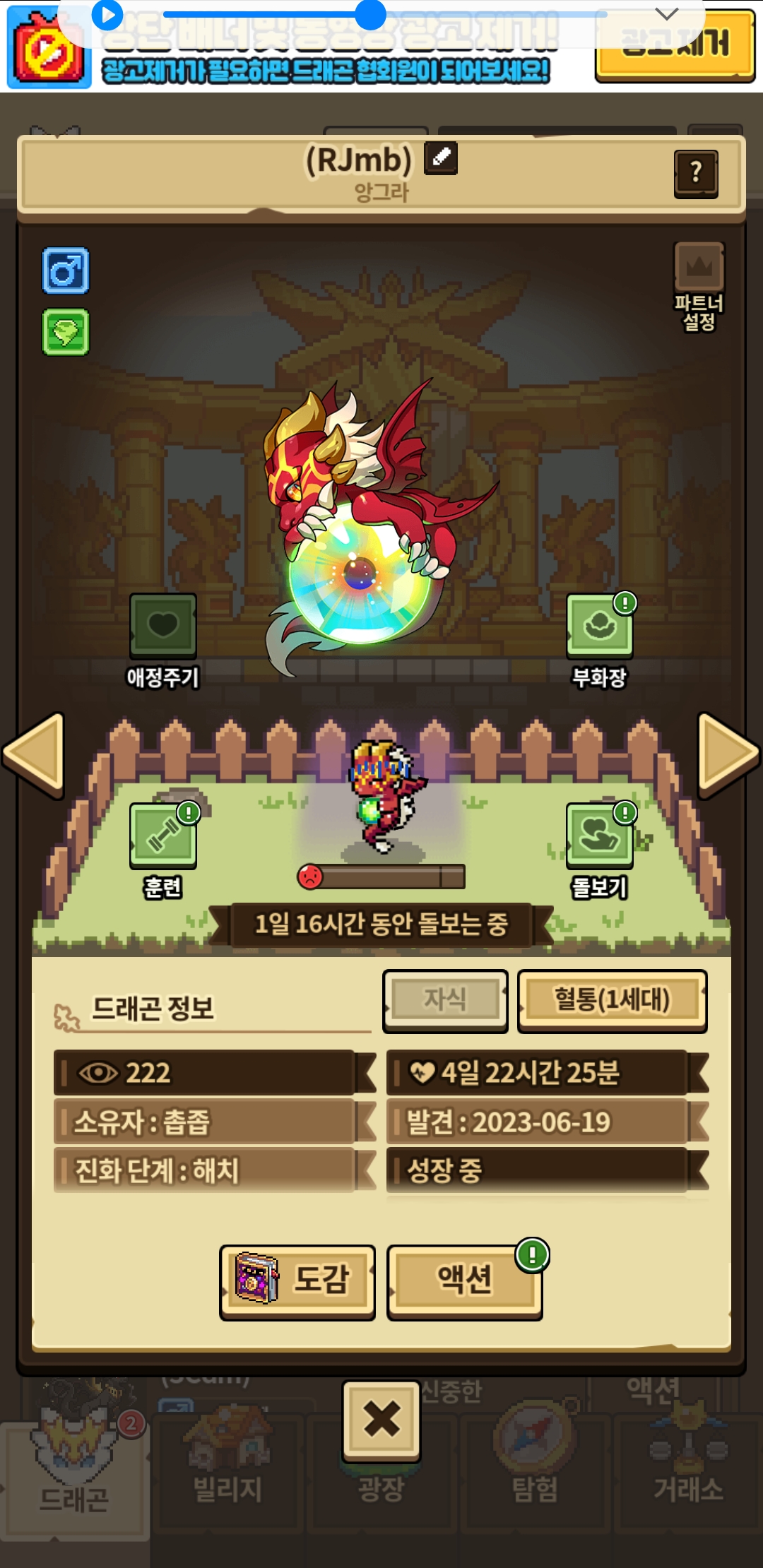Screen dimensions: 763x1568
Task: Go to previous dragon with left arrow
Action: (x=34, y=753)
